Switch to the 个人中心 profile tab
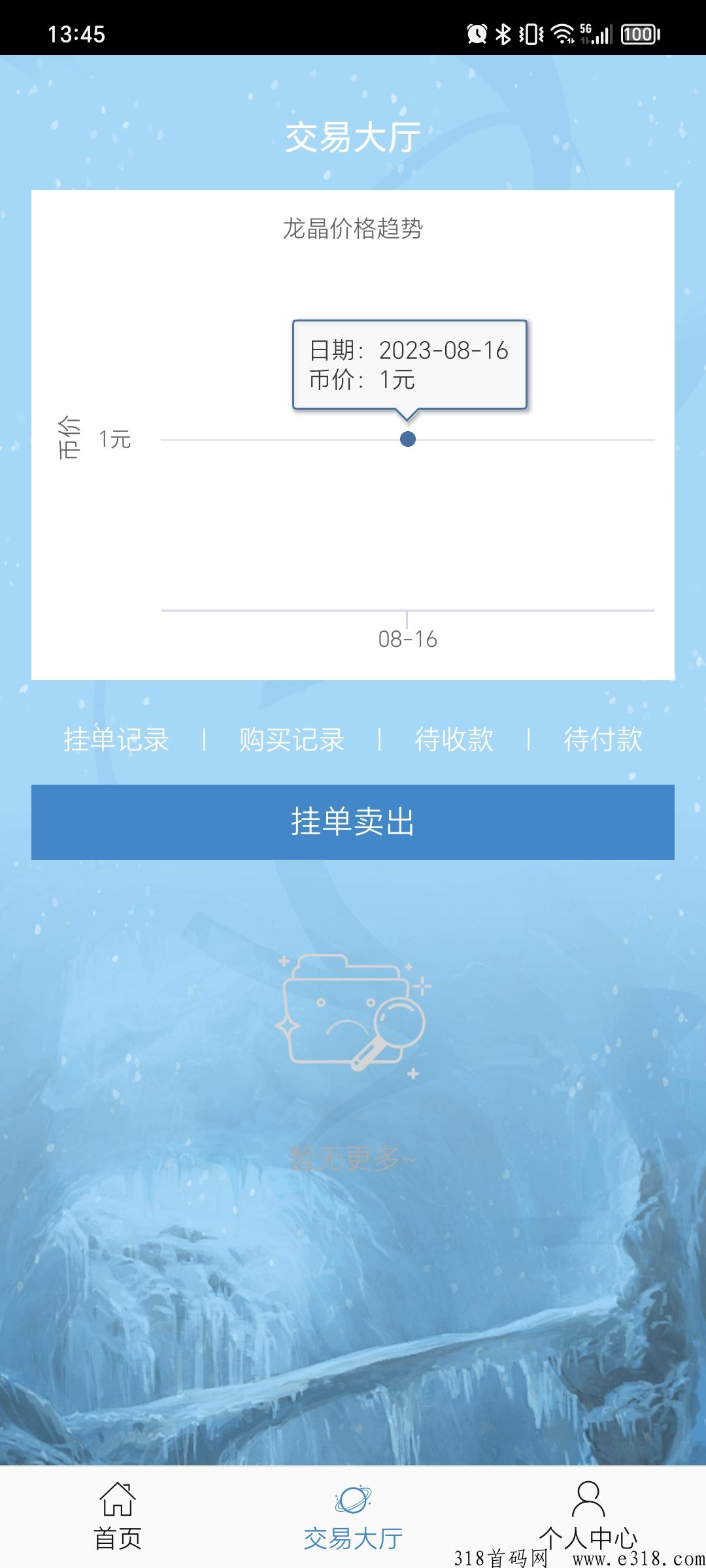 click(588, 1516)
